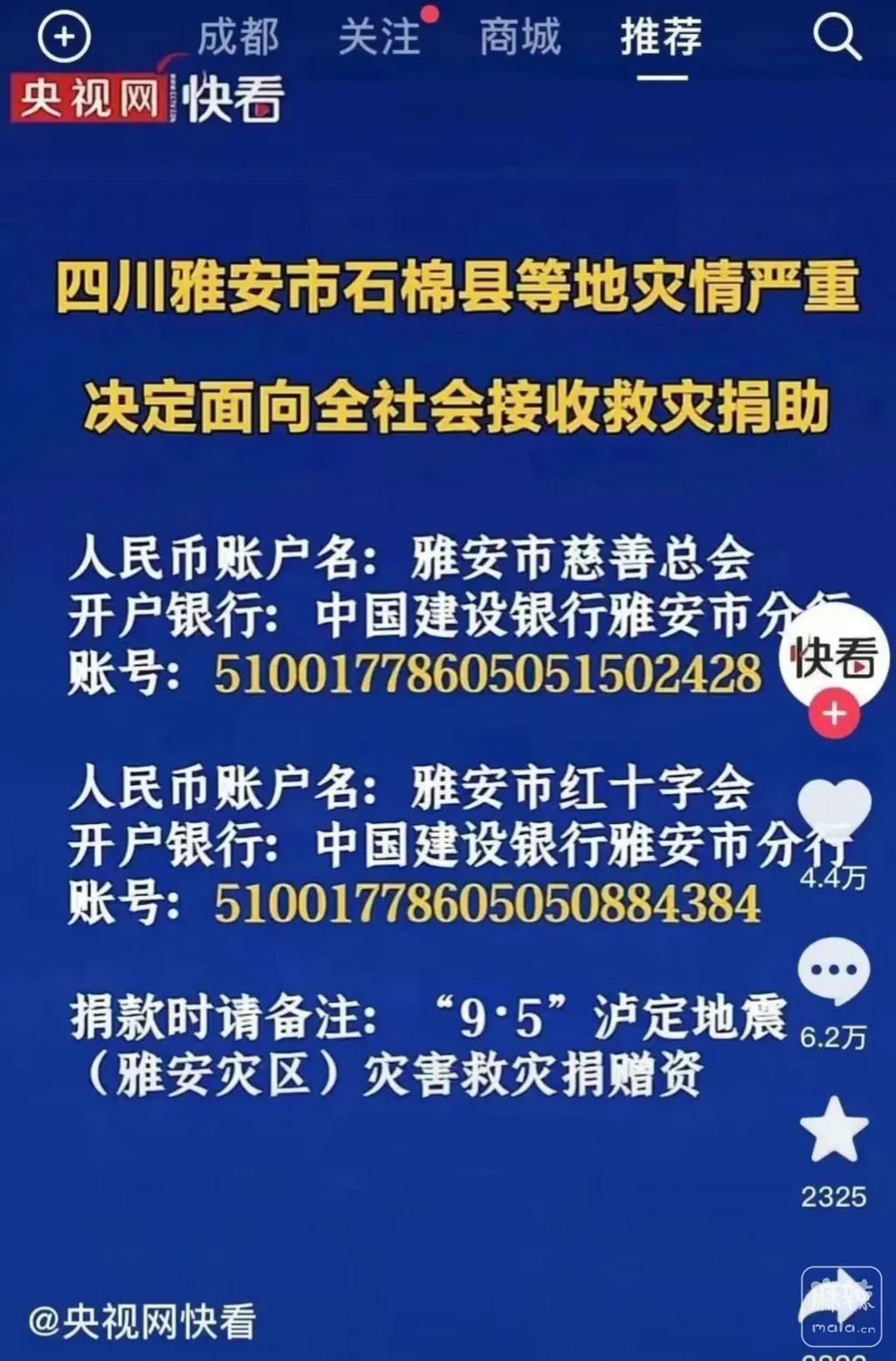Viewport: 896px width, 1361px height.
Task: Follow 快看 with red plus button
Action: coord(834,714)
